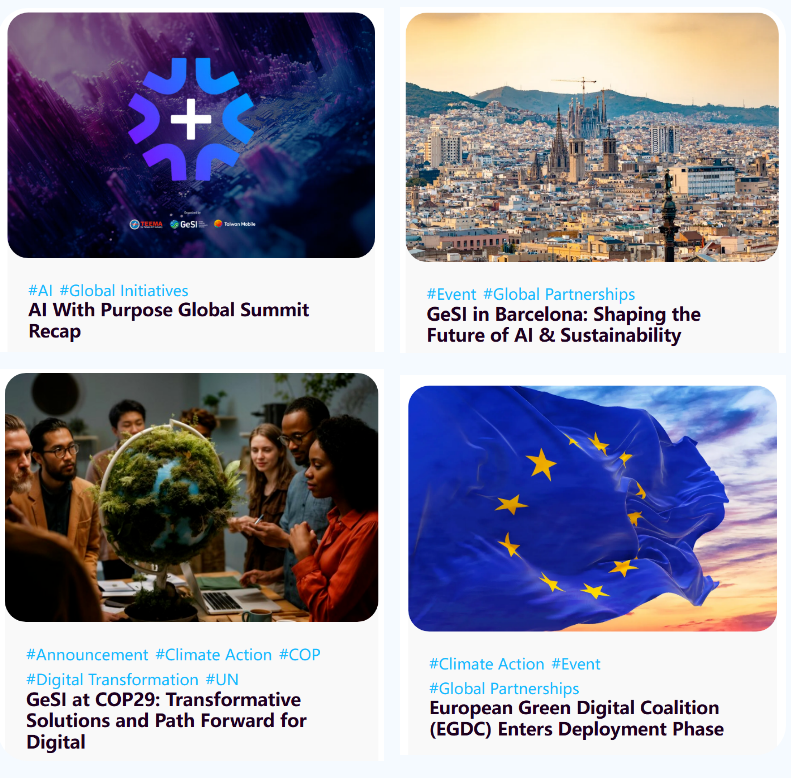Select #Climate Action tag on the EGDC card
Image resolution: width=791 pixels, height=778 pixels.
(x=487, y=663)
